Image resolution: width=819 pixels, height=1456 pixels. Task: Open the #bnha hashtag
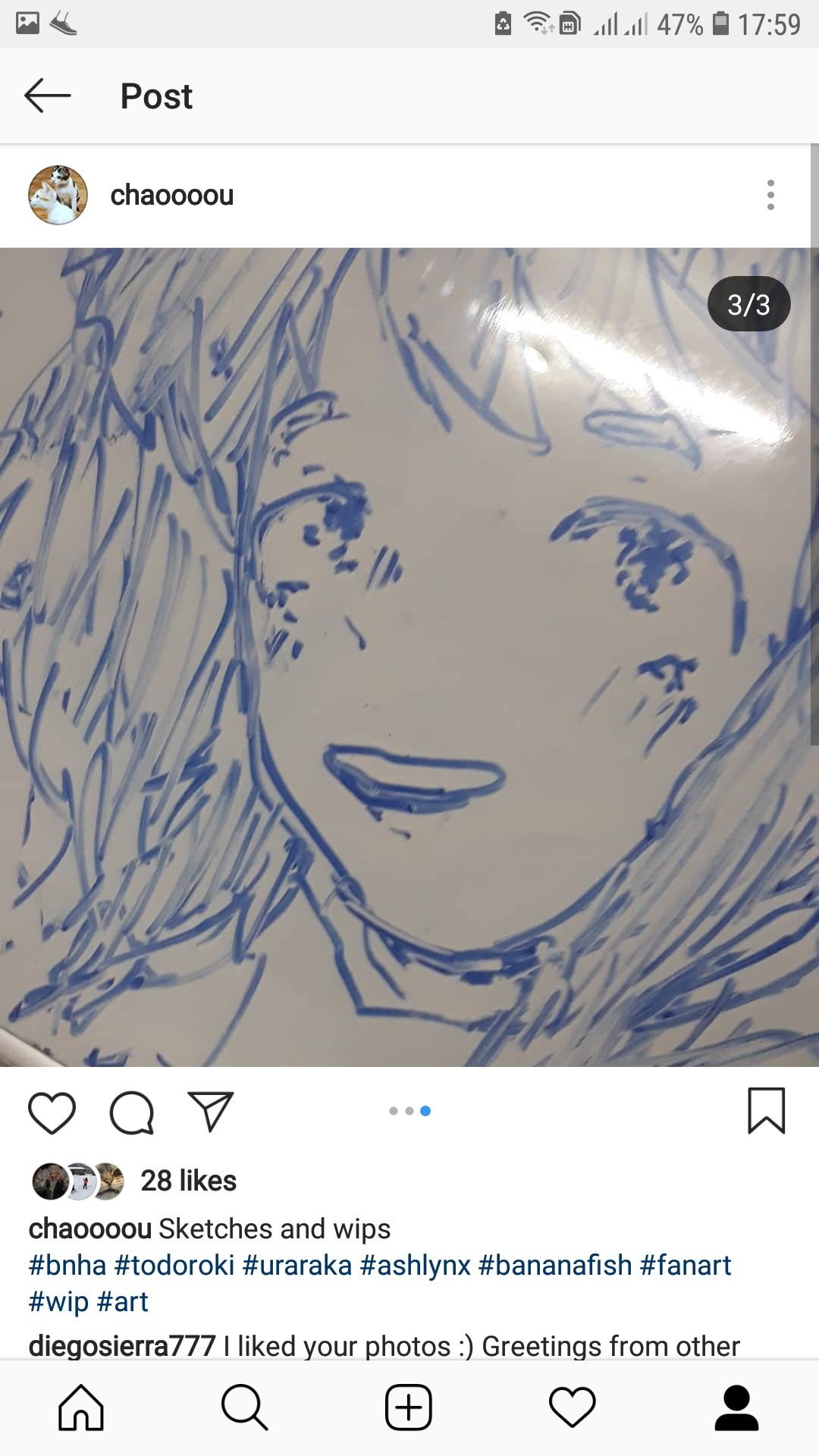coord(67,1265)
